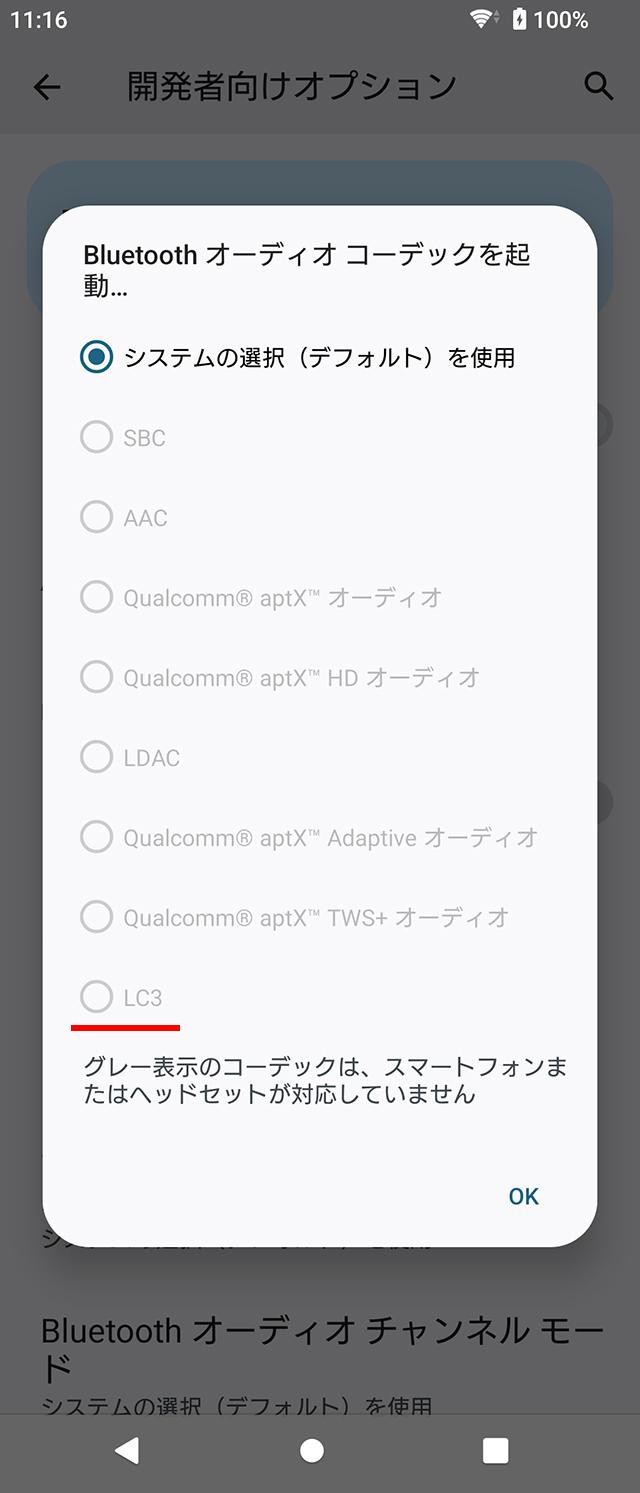
Task: Select Qualcomm aptX TWS+ オーディオ
Action: 97,916
